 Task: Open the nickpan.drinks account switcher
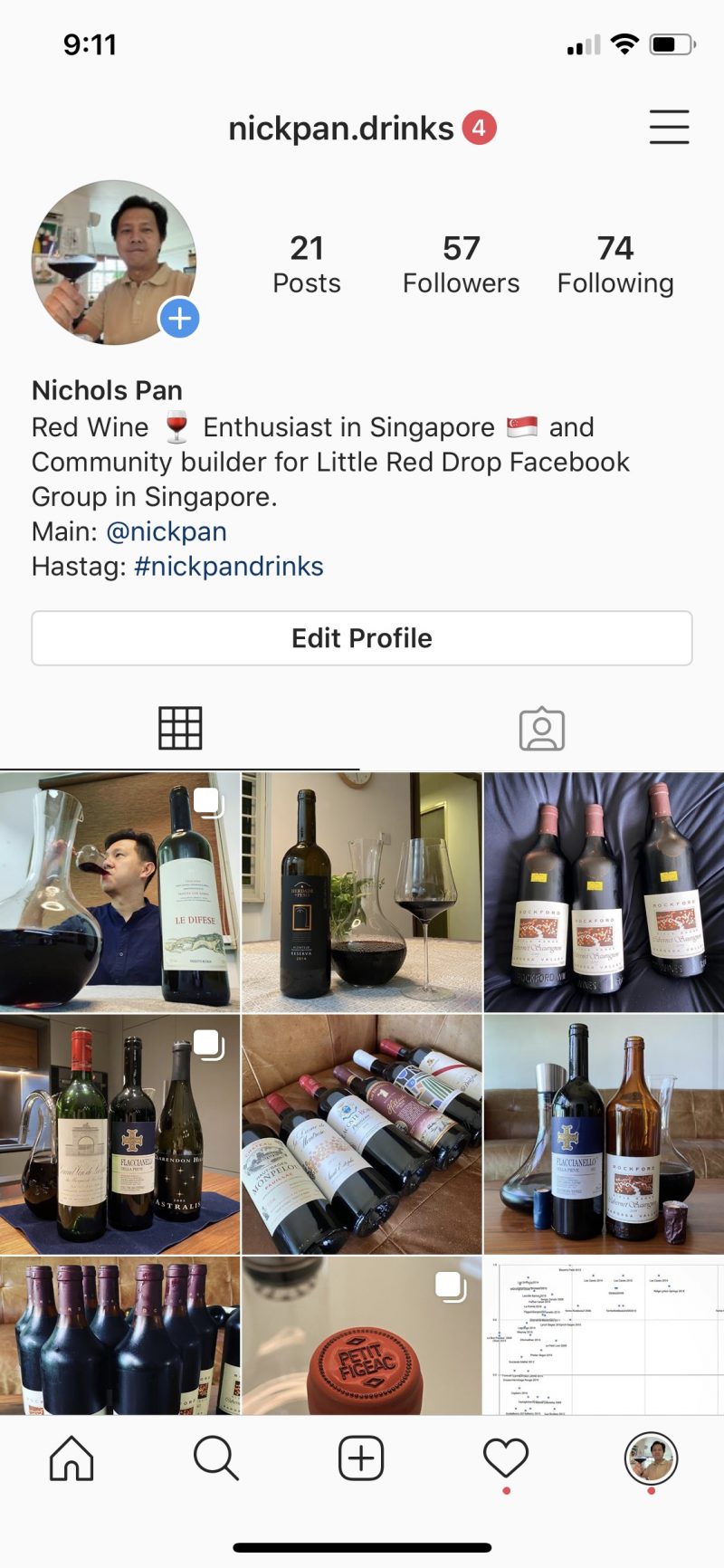(341, 129)
